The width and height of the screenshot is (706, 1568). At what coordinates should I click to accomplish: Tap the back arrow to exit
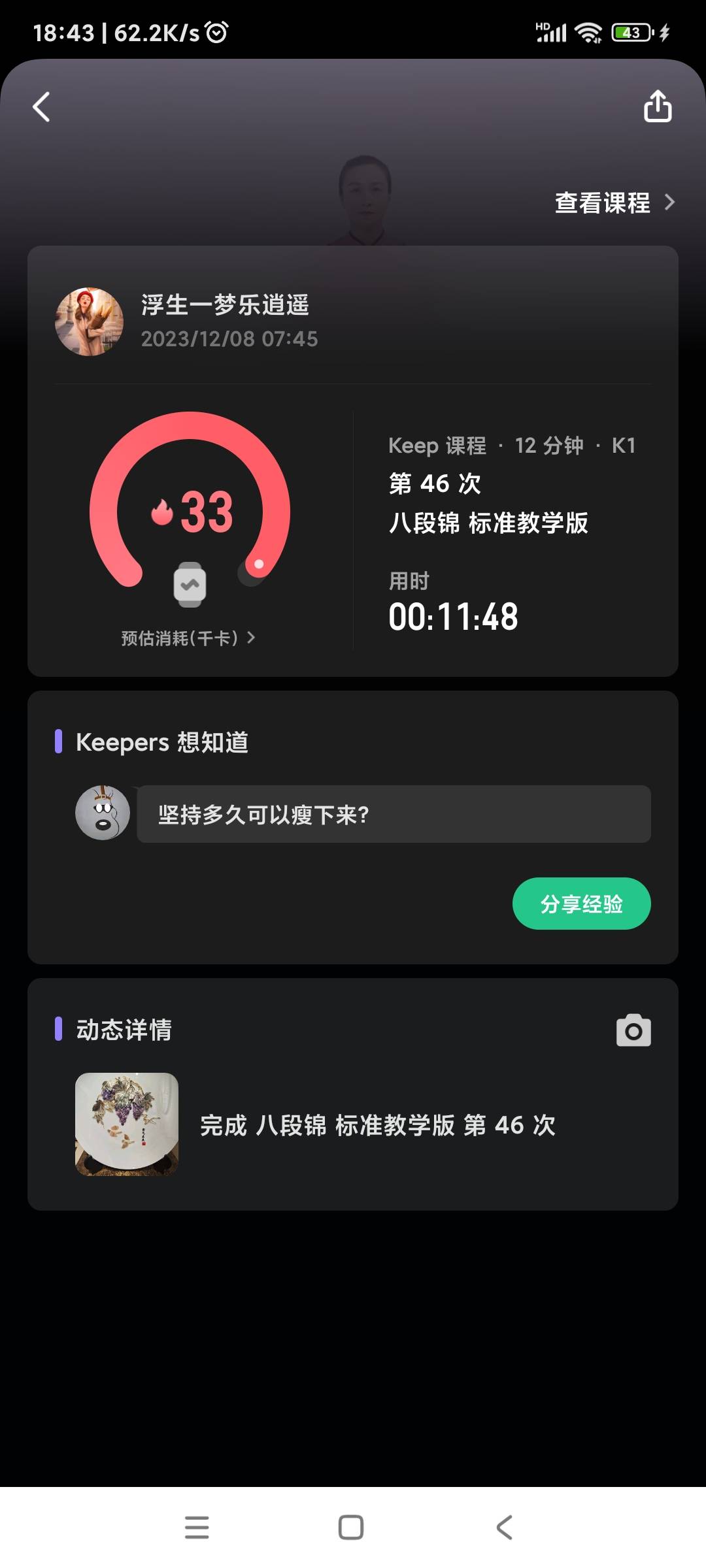(41, 106)
